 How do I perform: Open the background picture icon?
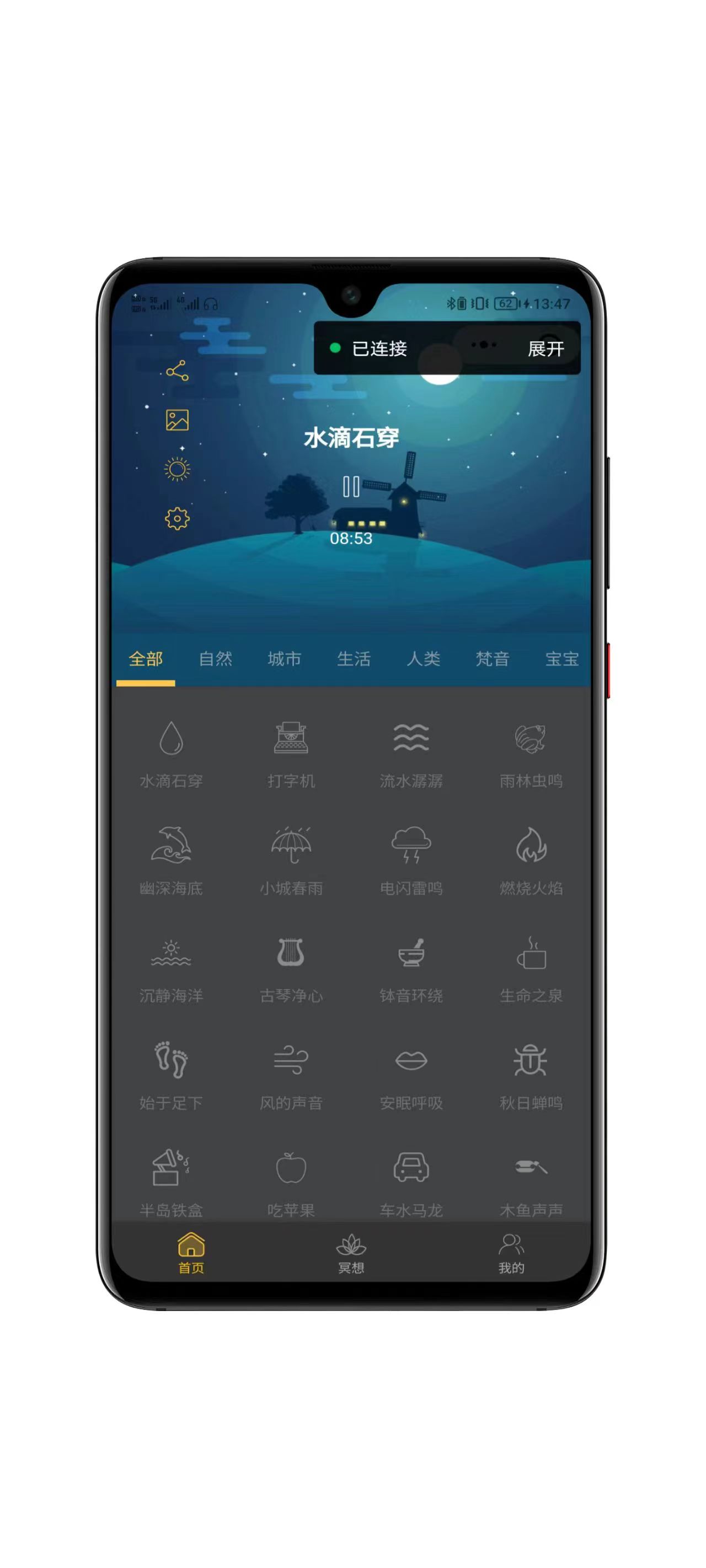176,420
